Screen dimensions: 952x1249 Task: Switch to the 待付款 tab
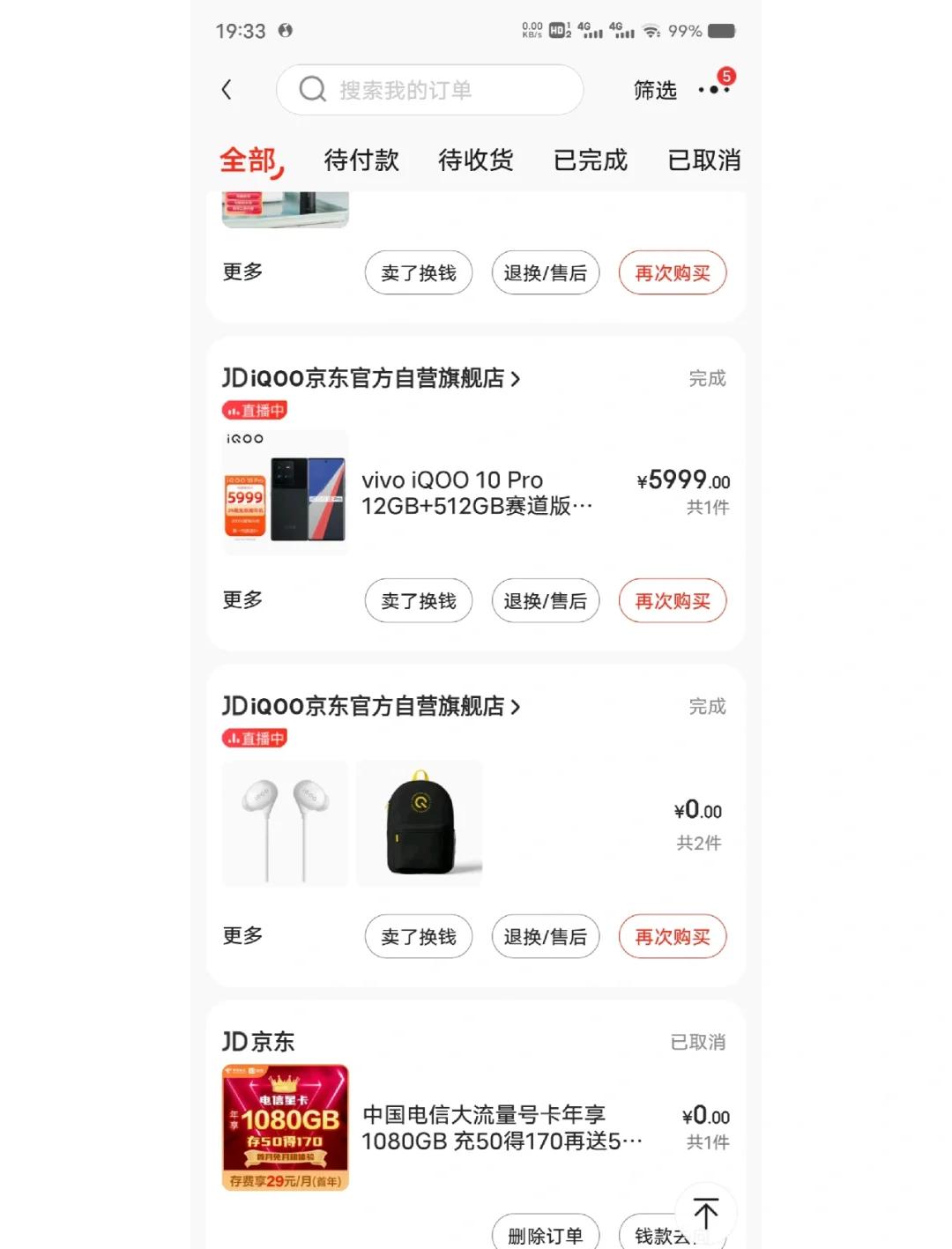pyautogui.click(x=360, y=160)
